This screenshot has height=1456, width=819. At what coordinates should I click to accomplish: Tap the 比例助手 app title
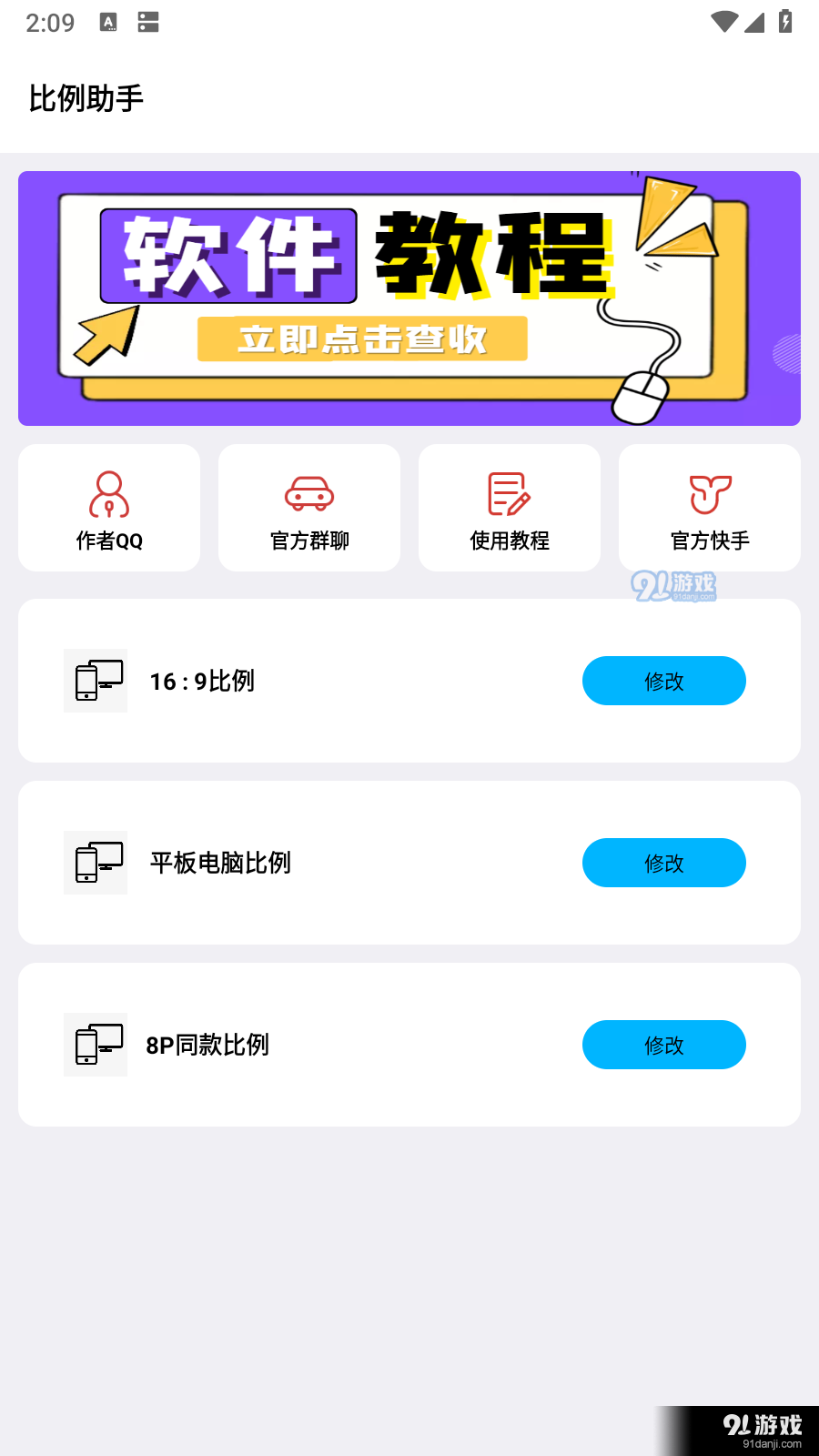point(86,96)
